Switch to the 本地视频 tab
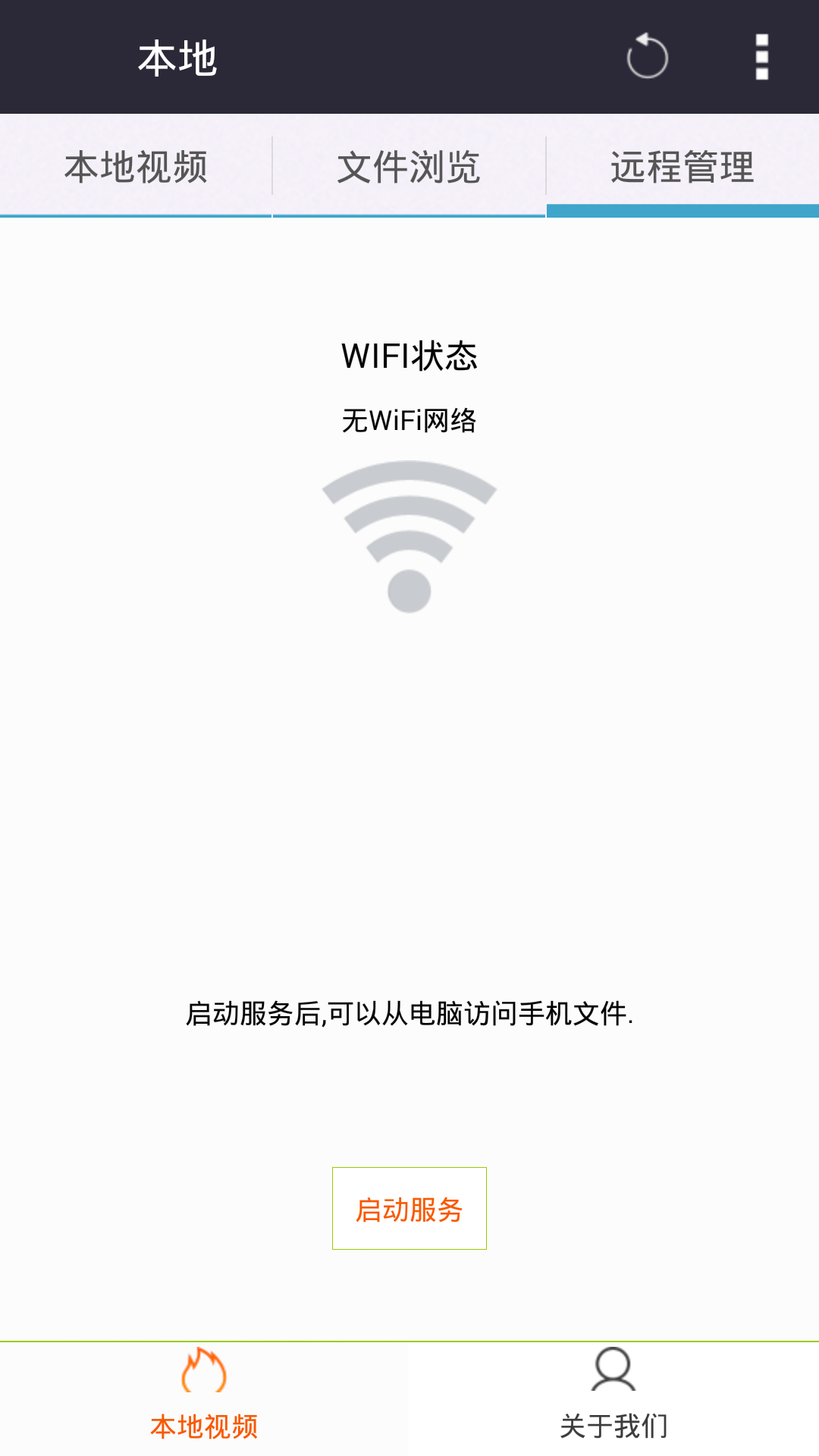The height and width of the screenshot is (1456, 819). (136, 167)
